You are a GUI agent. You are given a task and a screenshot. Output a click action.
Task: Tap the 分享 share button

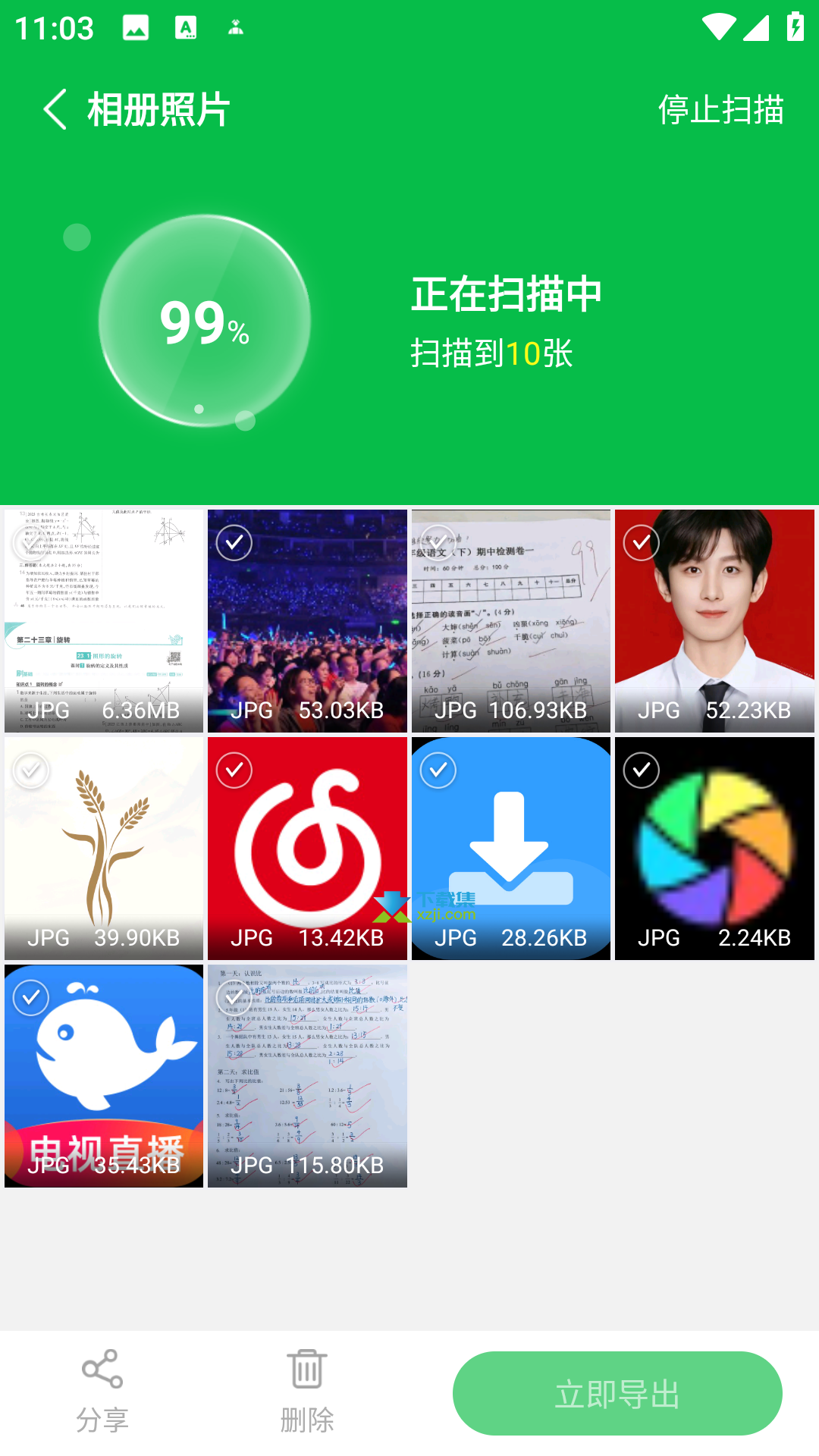tap(102, 1392)
